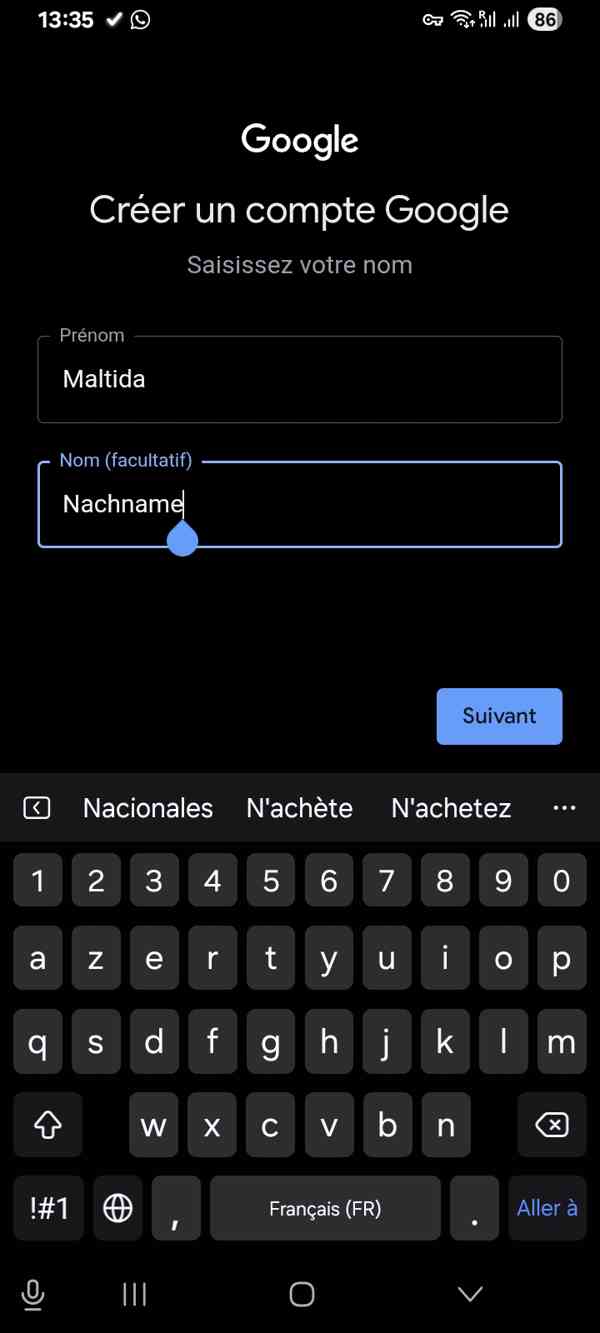Open the keyboard toolbar back arrow
The image size is (600, 1333).
pos(37,808)
